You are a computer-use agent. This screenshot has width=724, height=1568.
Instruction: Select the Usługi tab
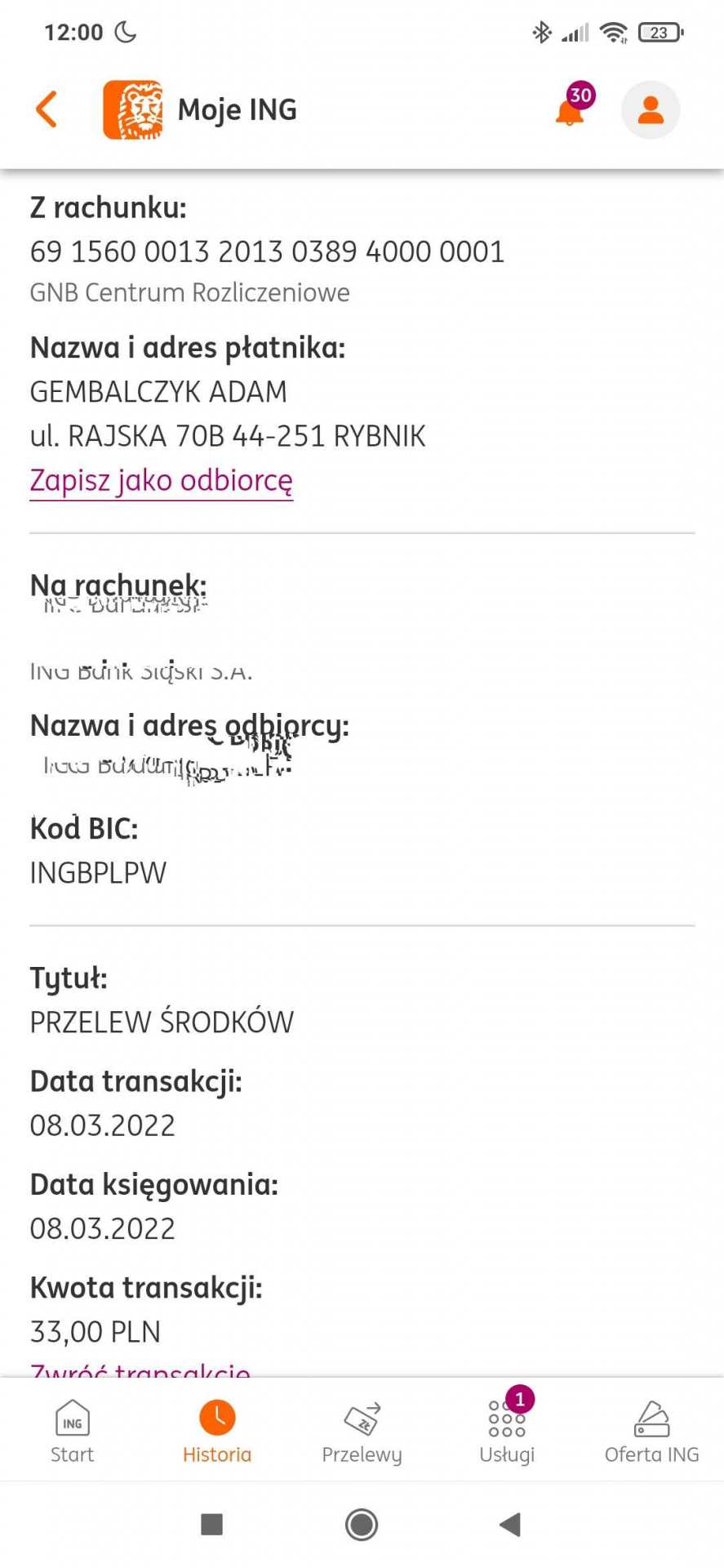pos(507,1431)
